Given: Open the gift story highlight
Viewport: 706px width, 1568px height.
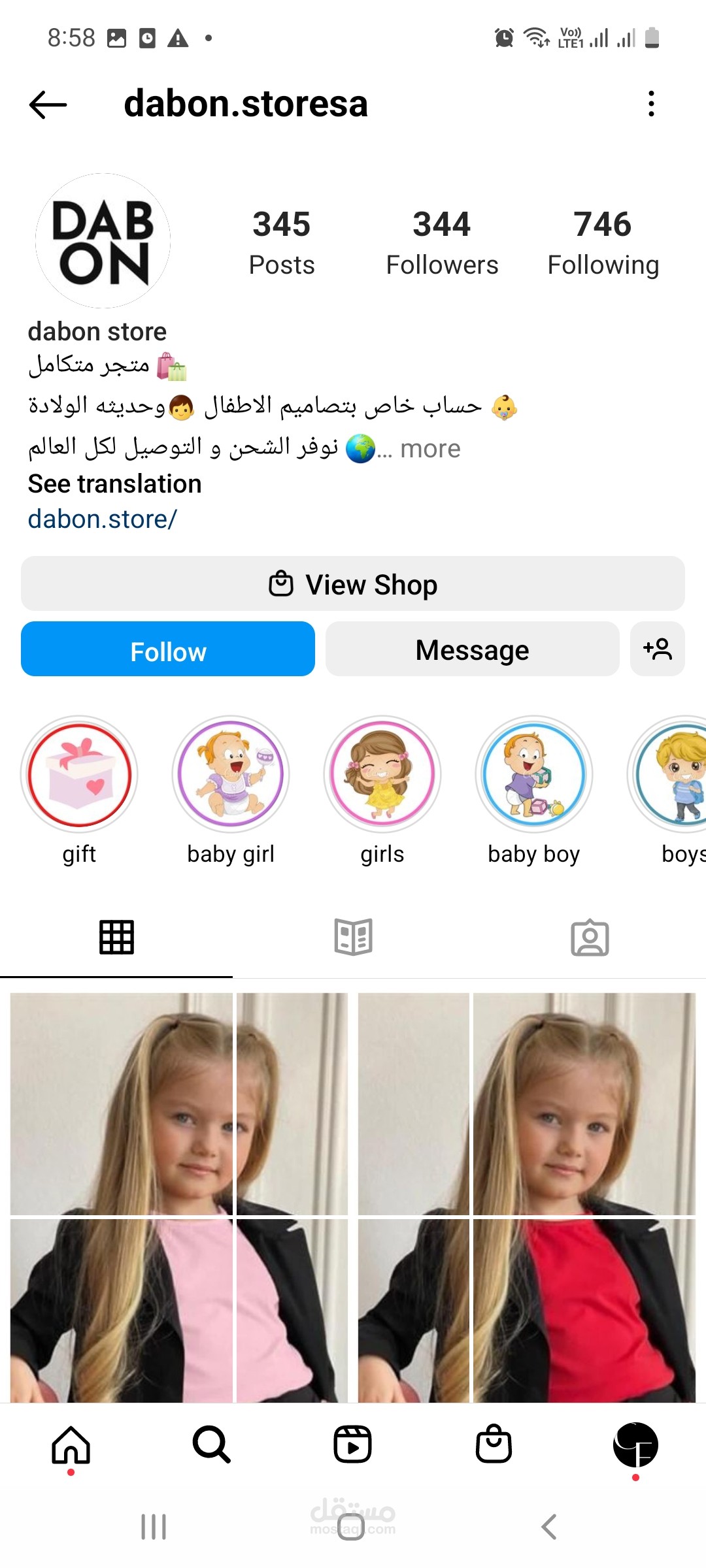Looking at the screenshot, I should click(x=80, y=774).
